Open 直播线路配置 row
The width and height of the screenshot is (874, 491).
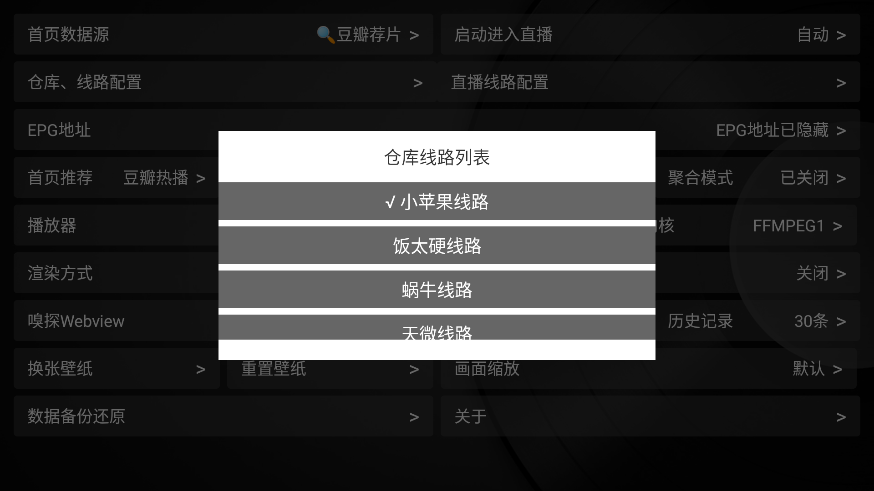click(650, 82)
